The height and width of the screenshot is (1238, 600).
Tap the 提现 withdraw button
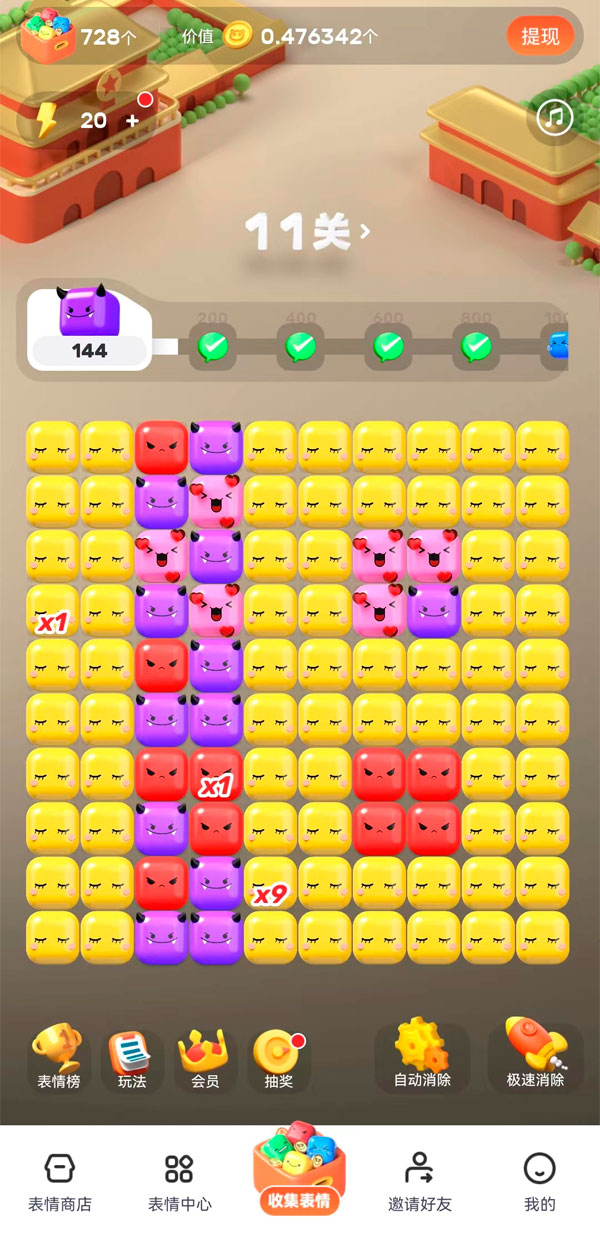[540, 37]
